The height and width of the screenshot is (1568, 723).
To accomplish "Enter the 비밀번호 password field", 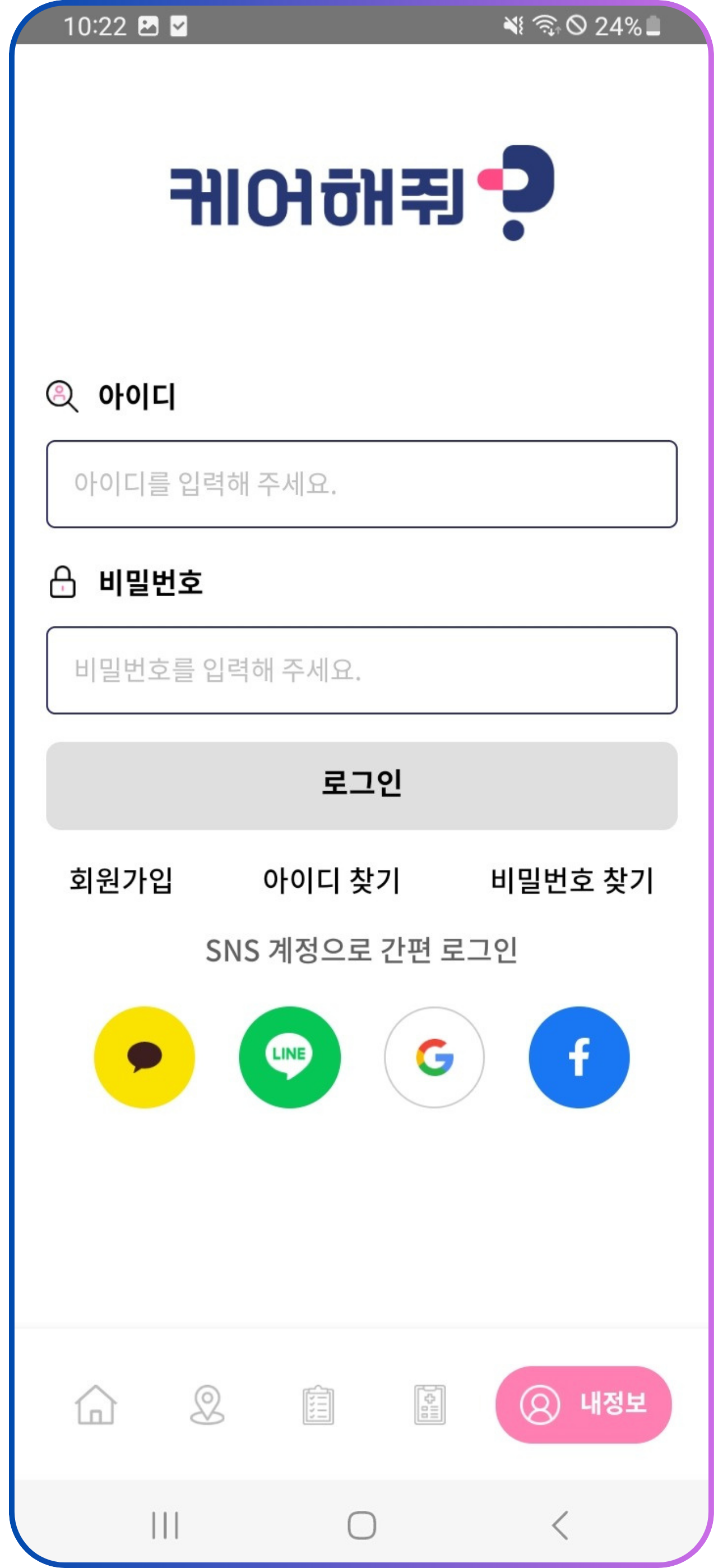I will pyautogui.click(x=361, y=670).
